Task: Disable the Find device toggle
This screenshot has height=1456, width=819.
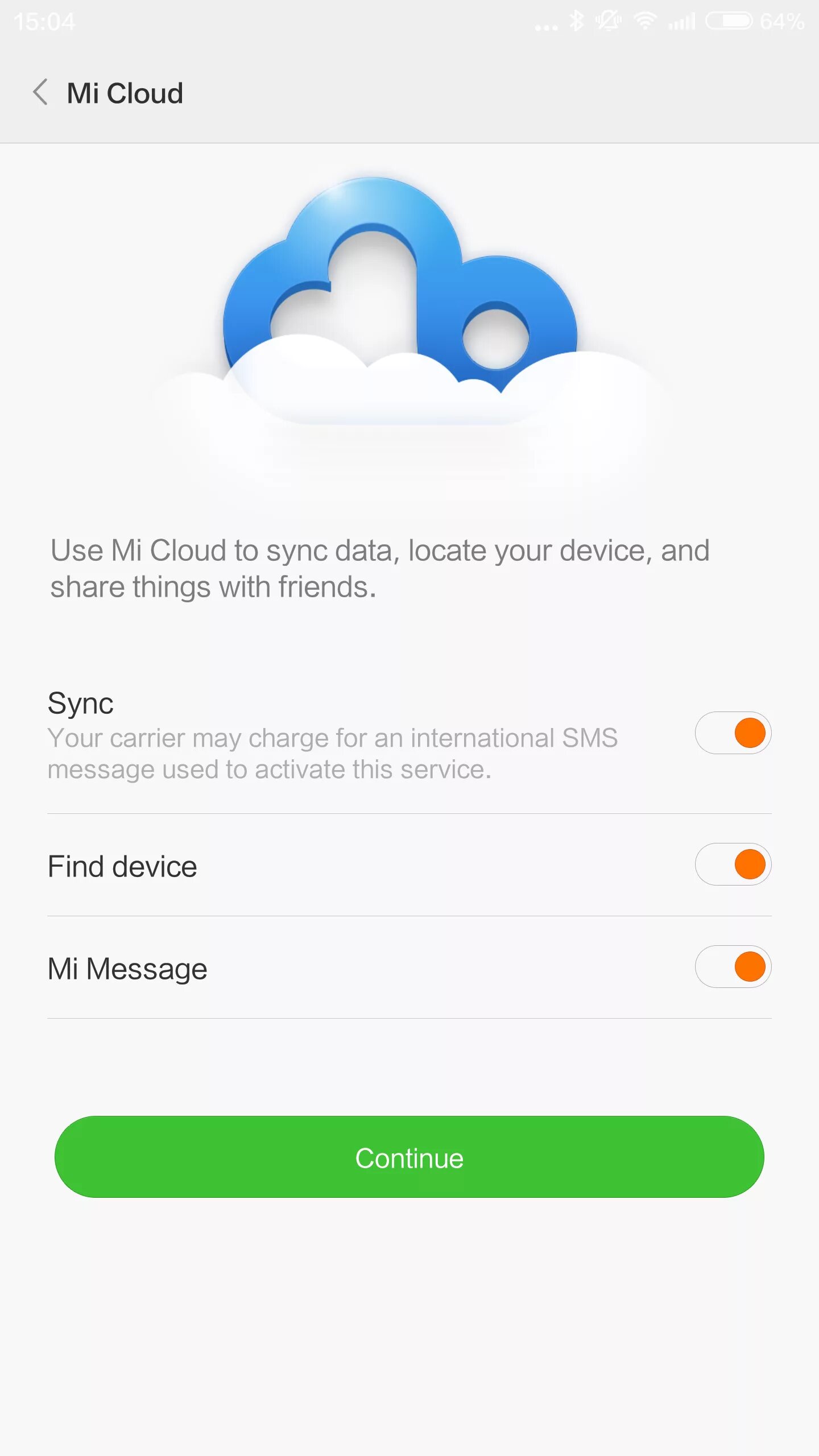Action: (733, 864)
